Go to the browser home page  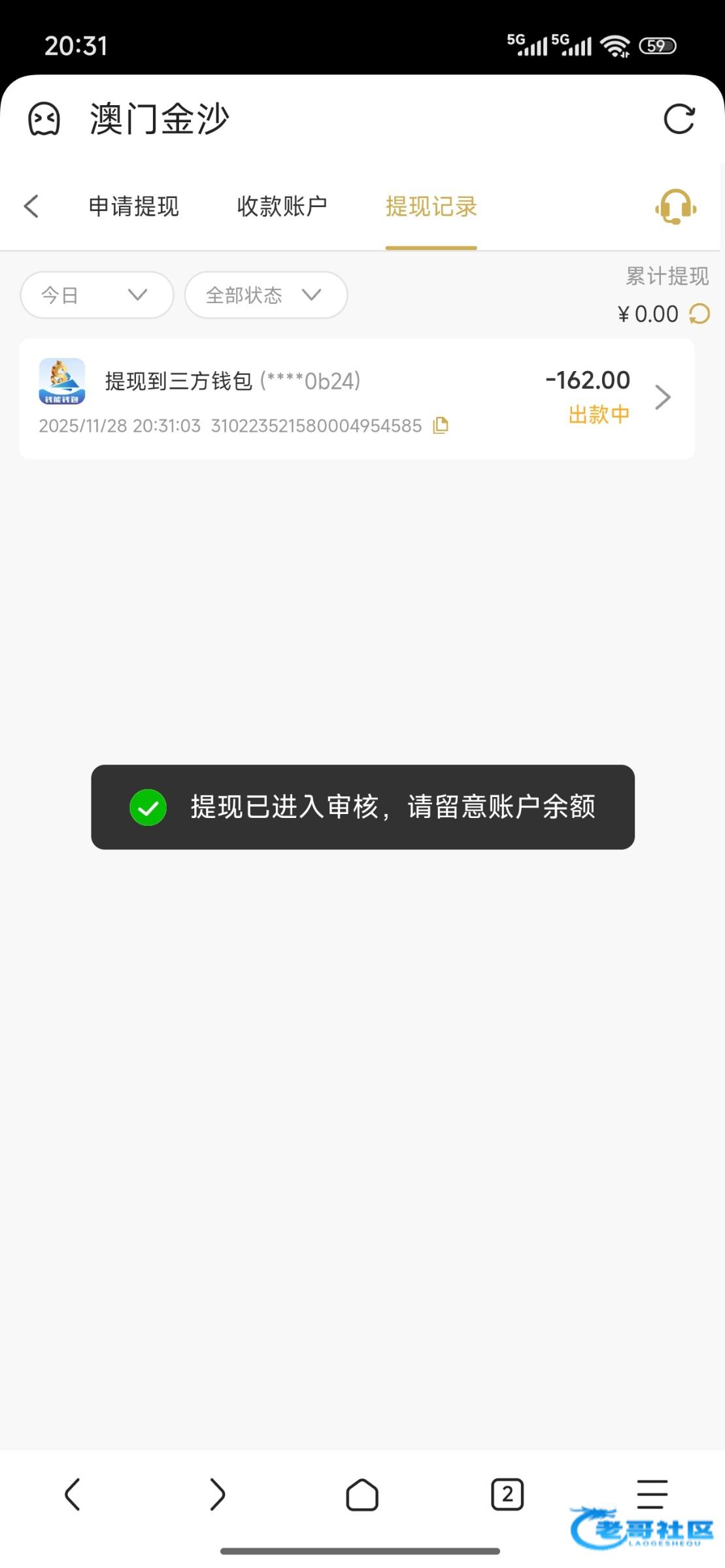coord(362,1495)
